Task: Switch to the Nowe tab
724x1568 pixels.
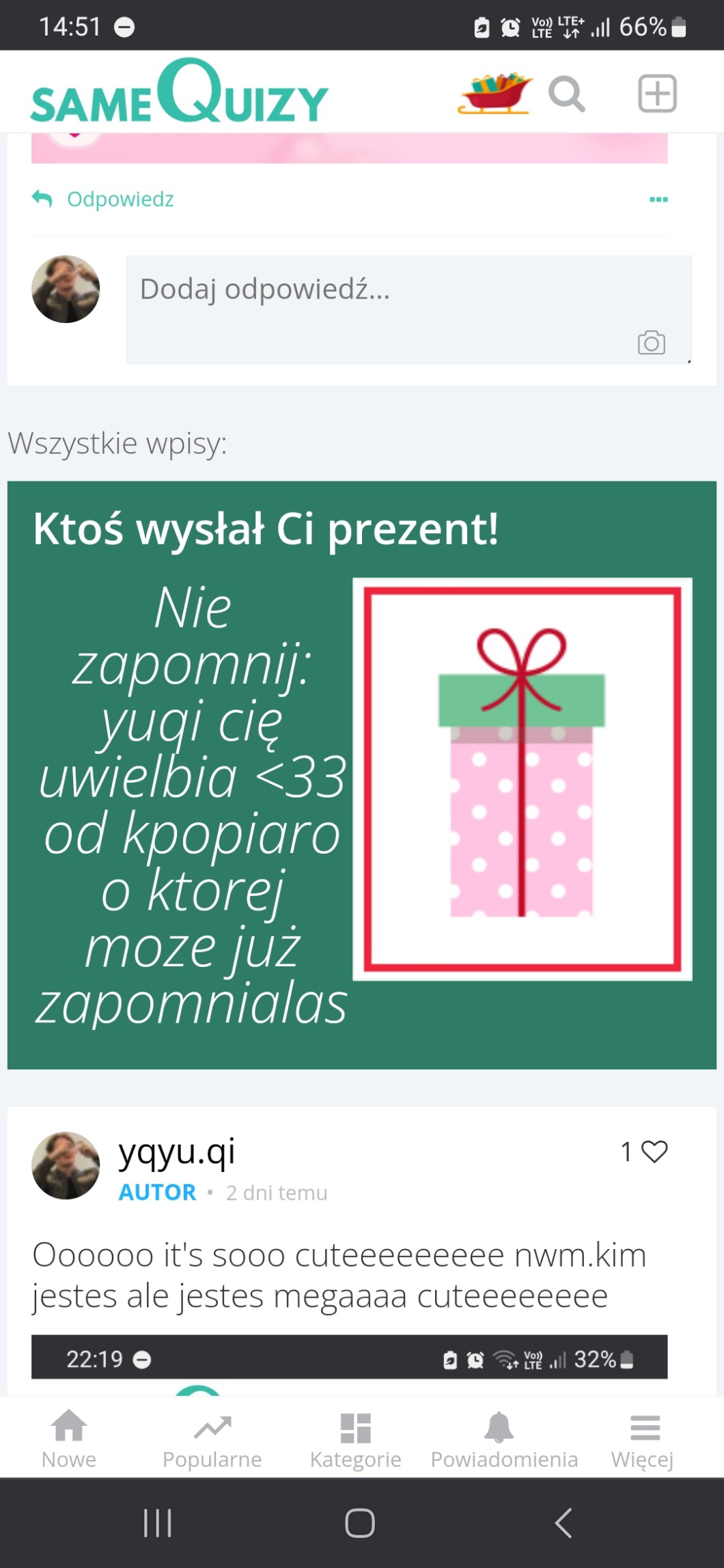Action: 69,1438
